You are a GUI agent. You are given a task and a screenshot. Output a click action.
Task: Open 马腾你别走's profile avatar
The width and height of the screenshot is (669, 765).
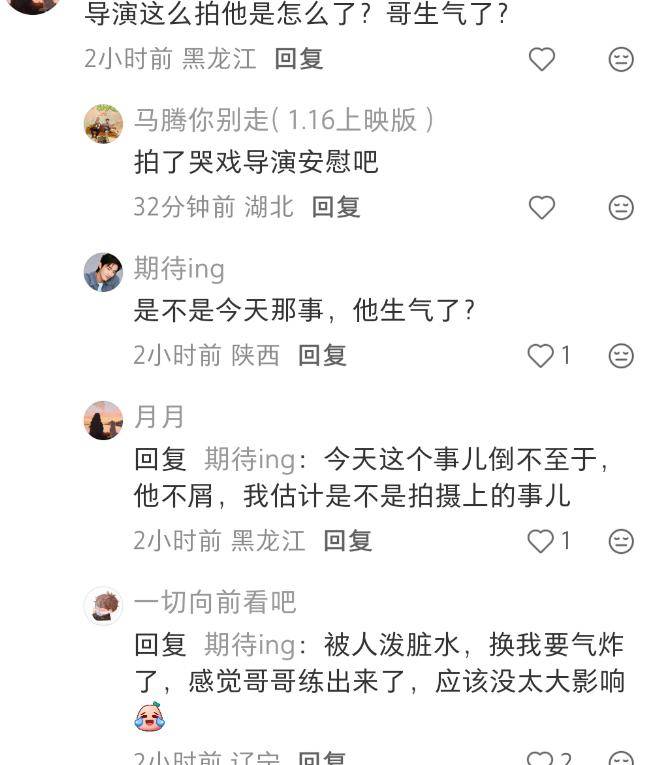click(x=103, y=123)
